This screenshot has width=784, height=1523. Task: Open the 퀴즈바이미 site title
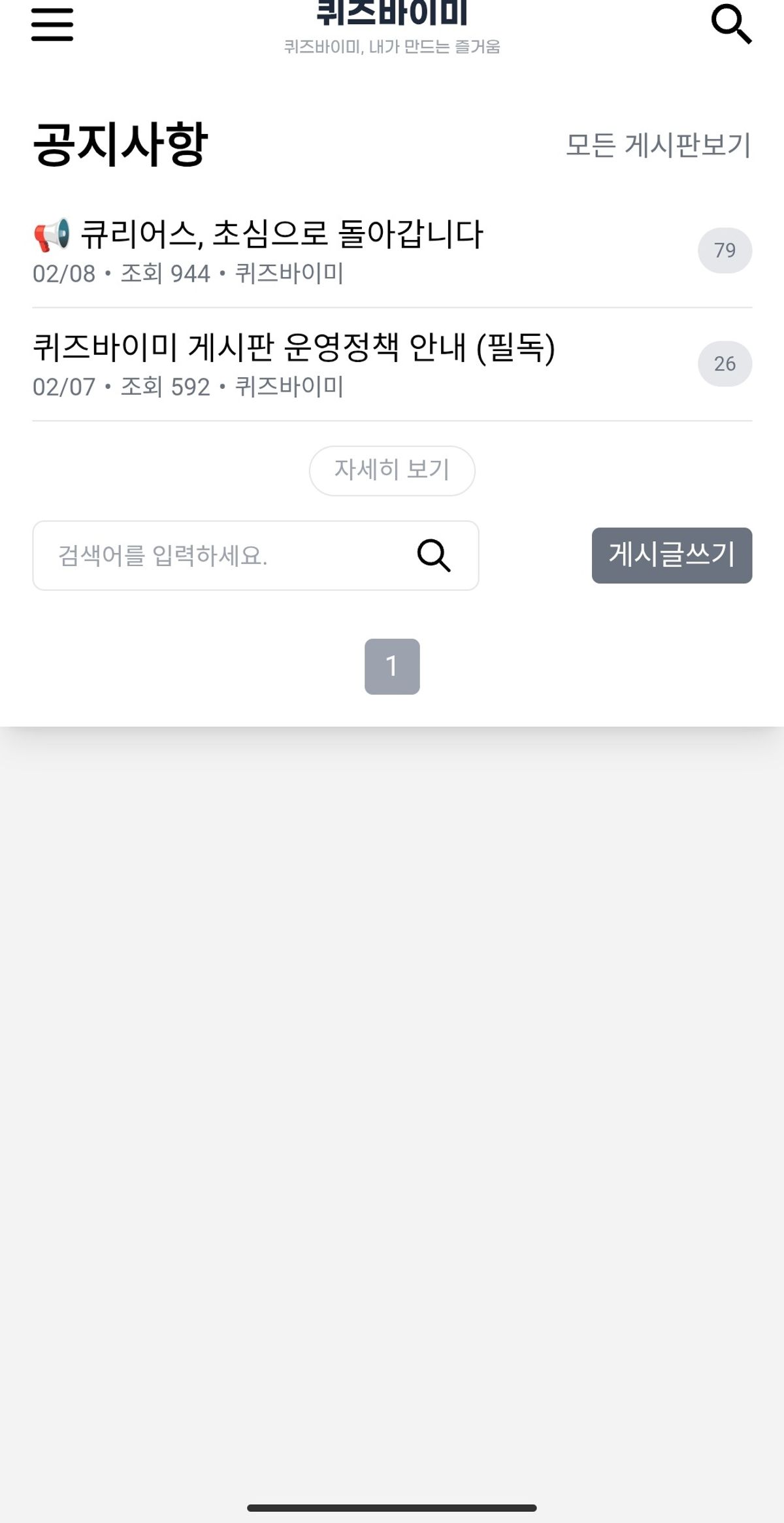392,13
